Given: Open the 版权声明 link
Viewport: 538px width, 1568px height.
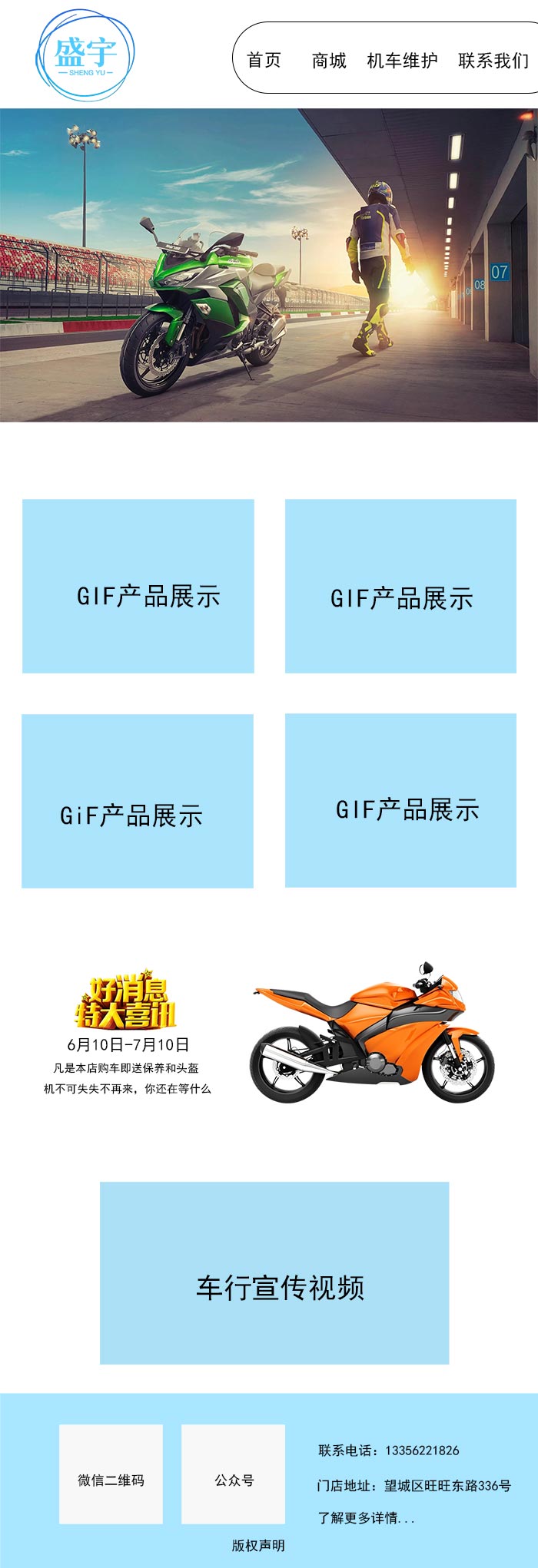Looking at the screenshot, I should [258, 1545].
